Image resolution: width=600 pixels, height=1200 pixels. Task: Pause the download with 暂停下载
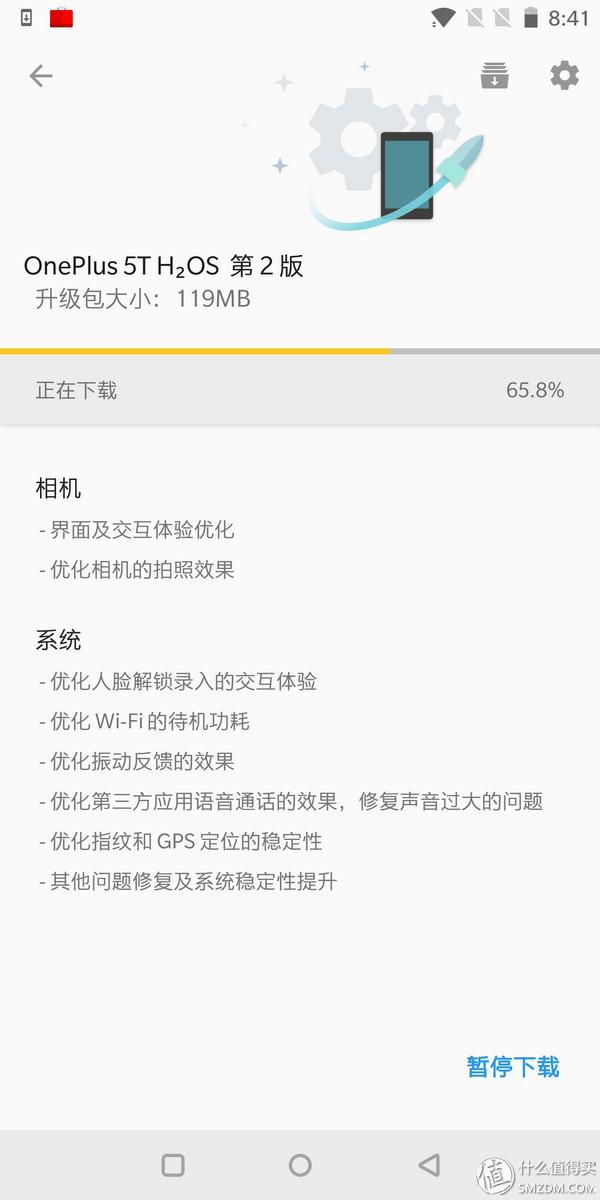tap(513, 1066)
